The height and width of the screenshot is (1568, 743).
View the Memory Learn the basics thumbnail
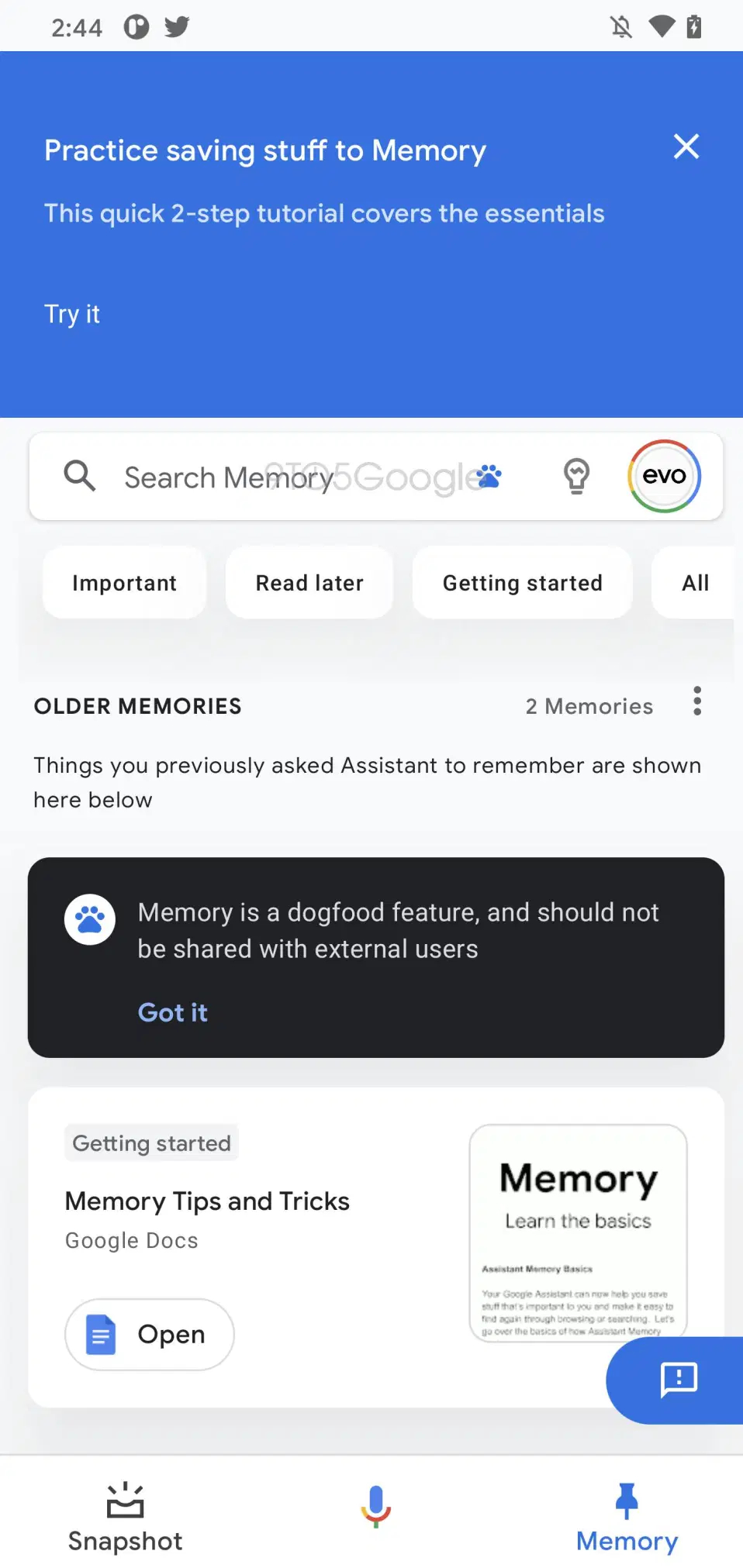click(x=578, y=1232)
